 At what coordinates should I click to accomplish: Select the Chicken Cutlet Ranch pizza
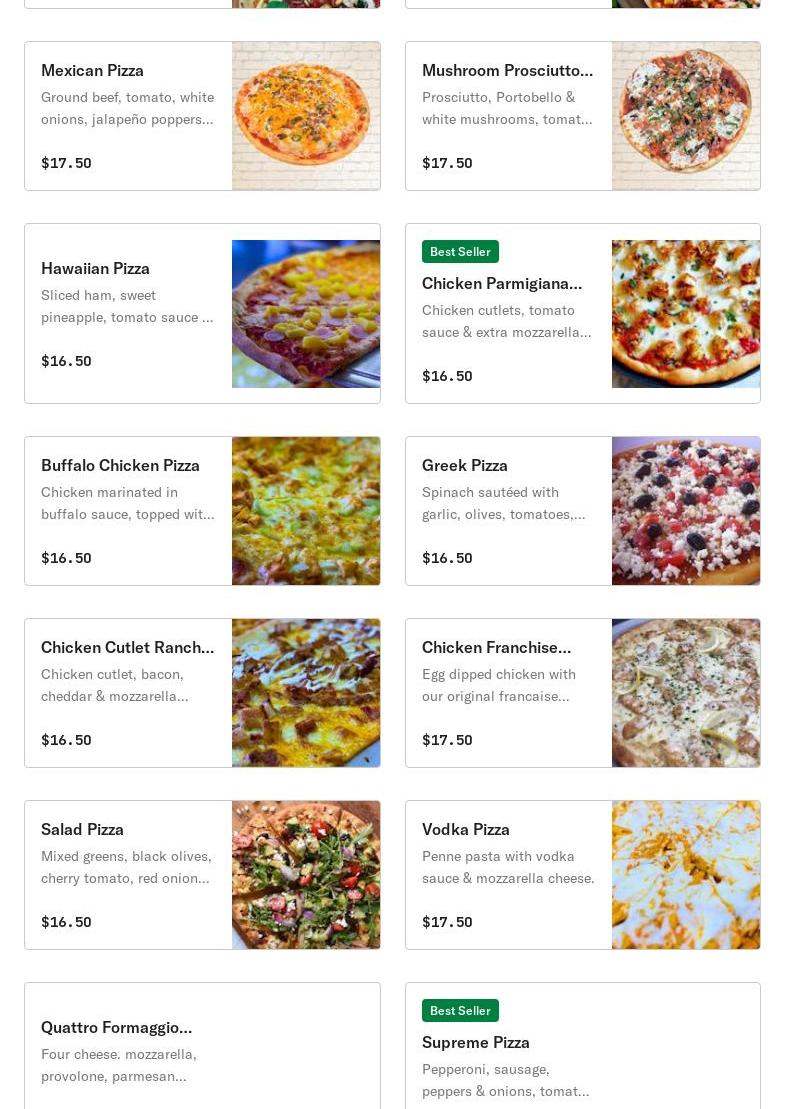click(x=202, y=693)
